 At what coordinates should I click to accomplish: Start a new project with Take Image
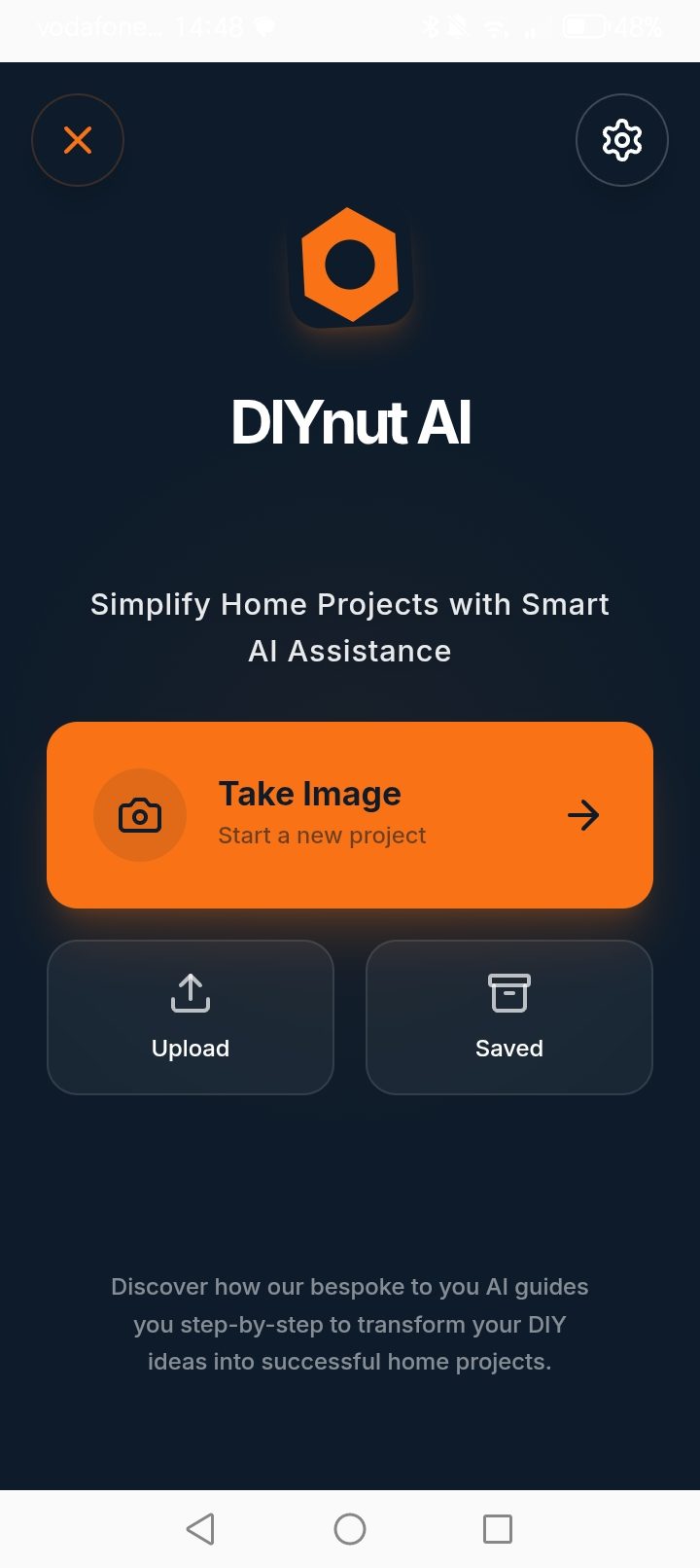350,815
